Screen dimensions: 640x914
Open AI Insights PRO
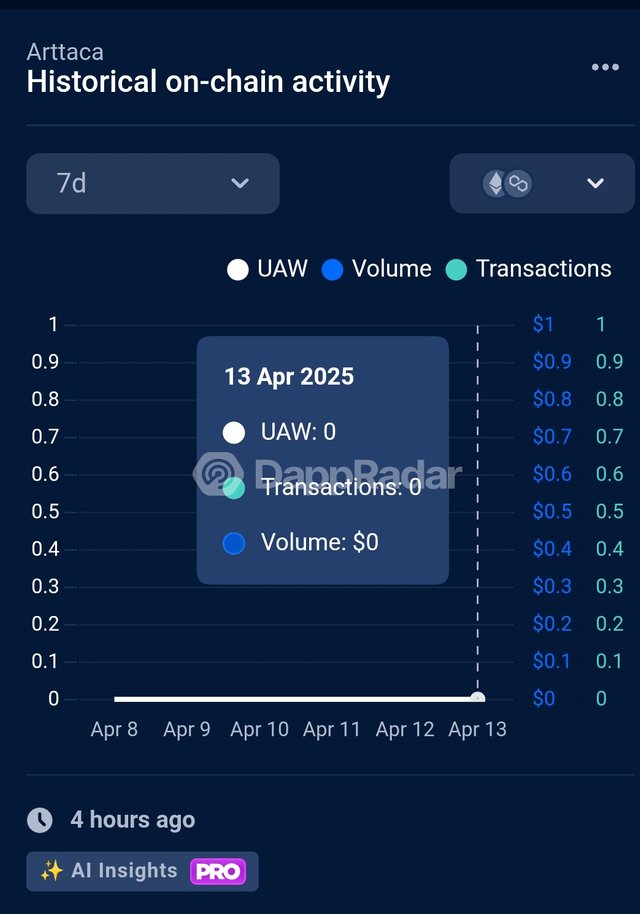(x=143, y=871)
